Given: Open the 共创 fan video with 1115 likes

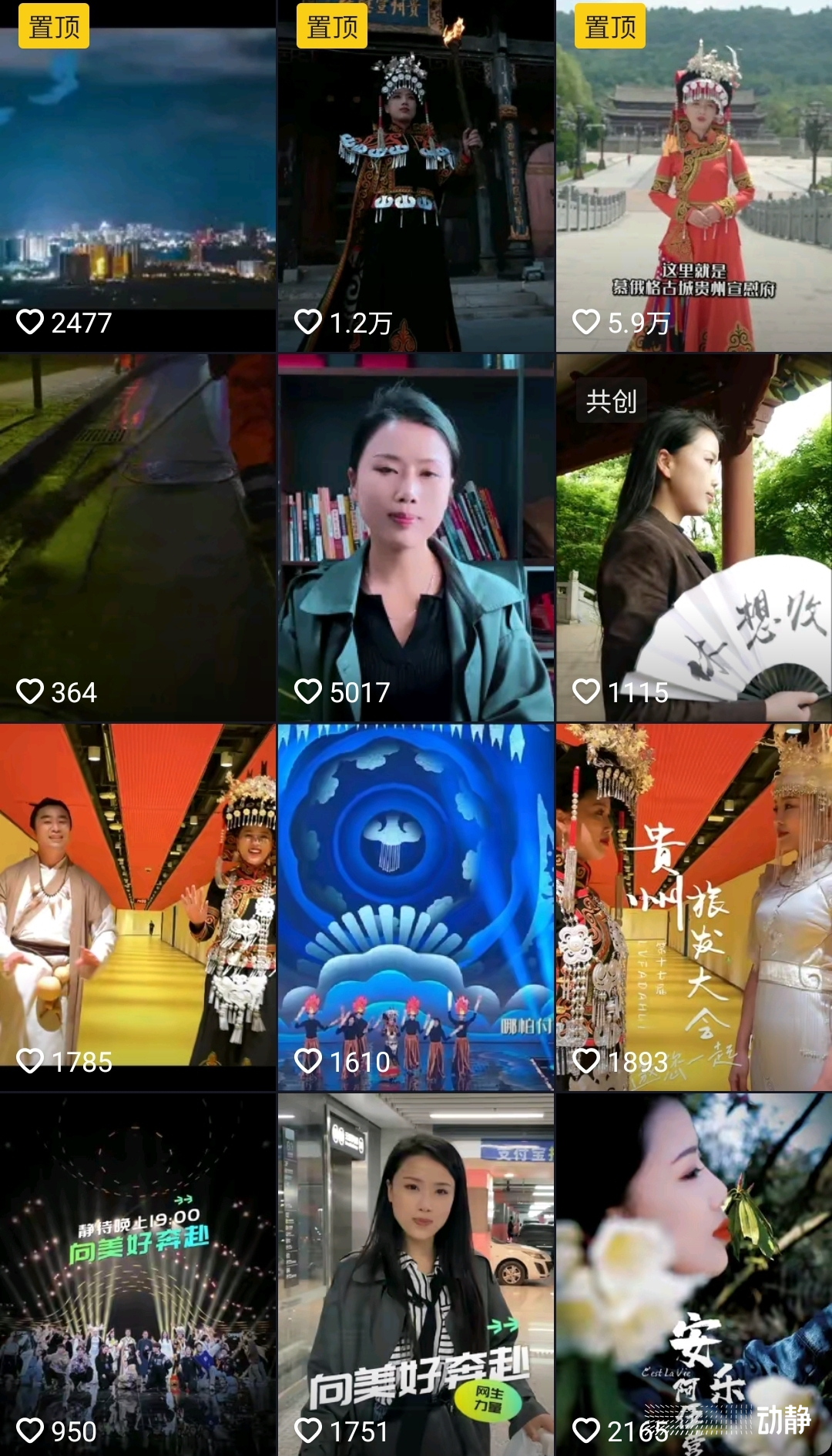Looking at the screenshot, I should tap(694, 537).
